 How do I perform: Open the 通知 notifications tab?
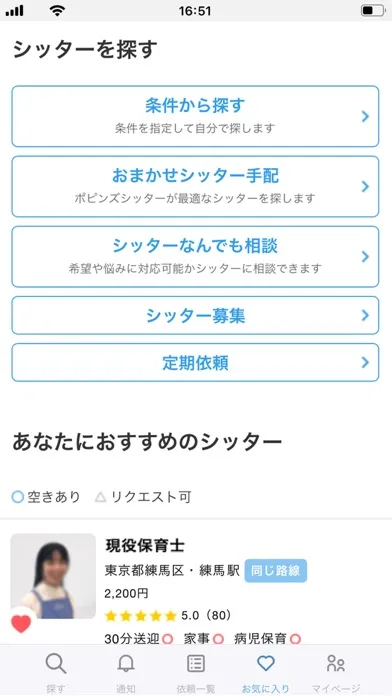[126, 671]
